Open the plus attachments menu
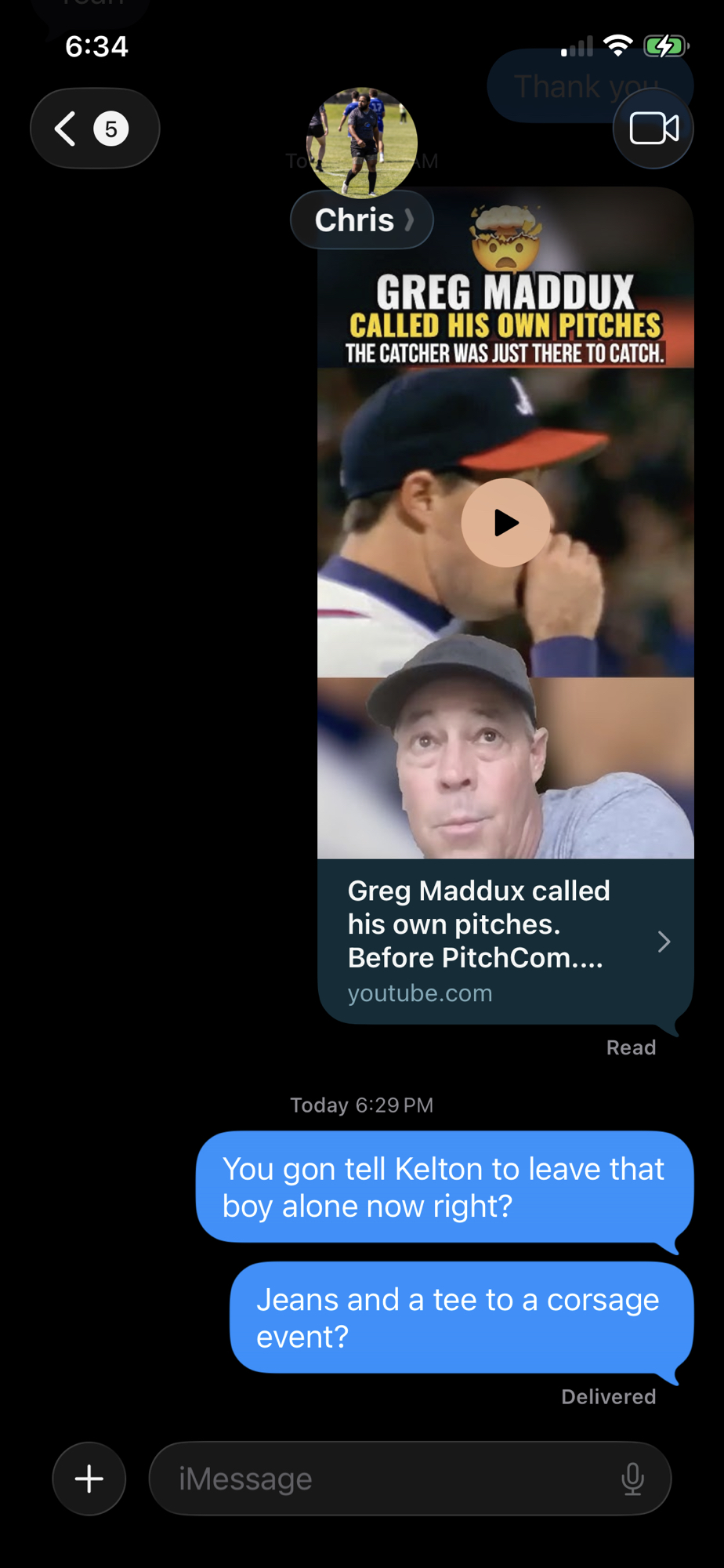Image resolution: width=724 pixels, height=1568 pixels. click(89, 1479)
